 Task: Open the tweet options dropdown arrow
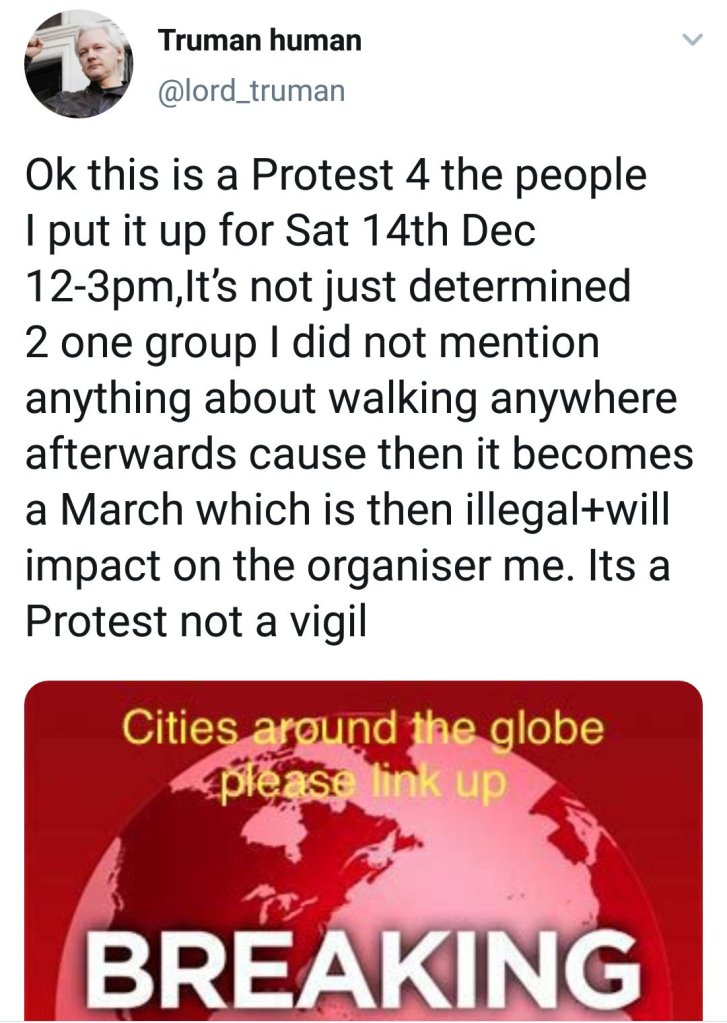(689, 41)
